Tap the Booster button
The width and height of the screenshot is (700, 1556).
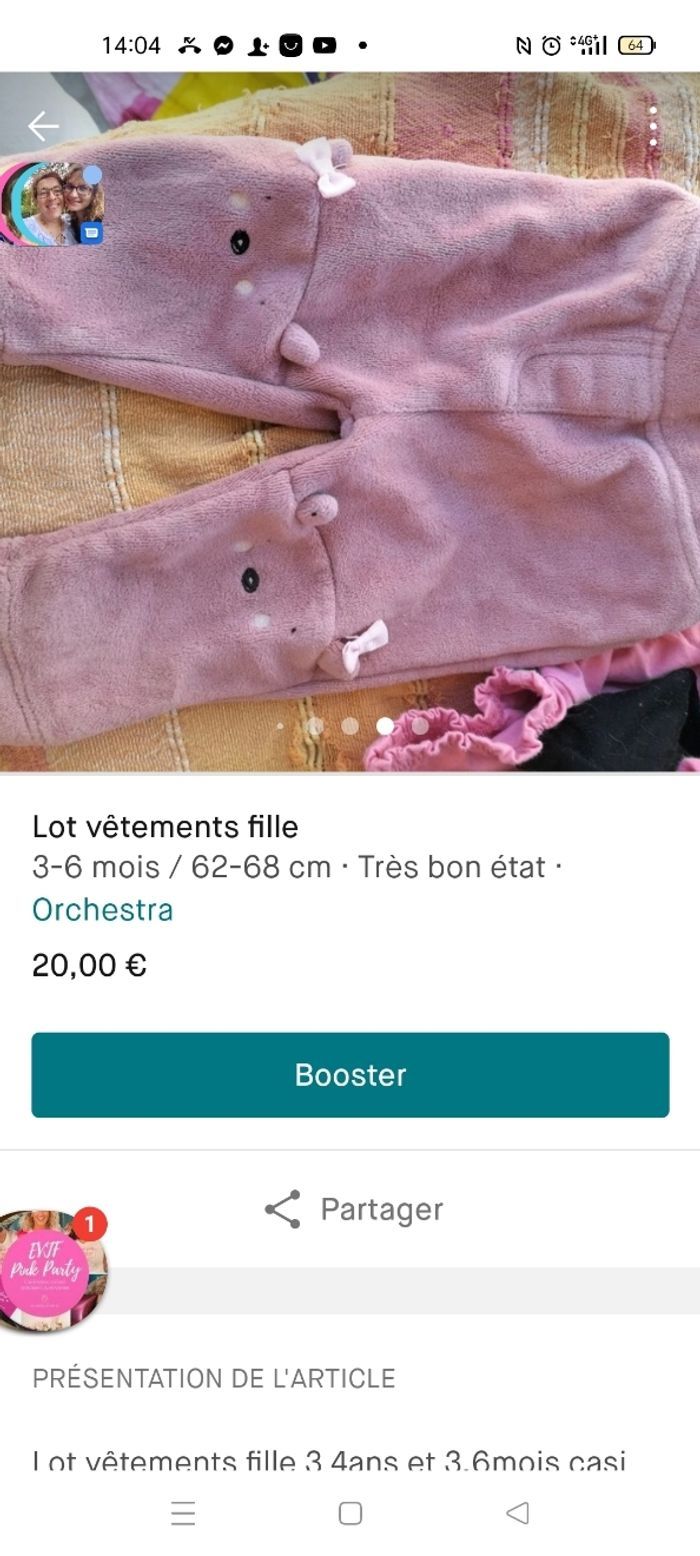350,1075
